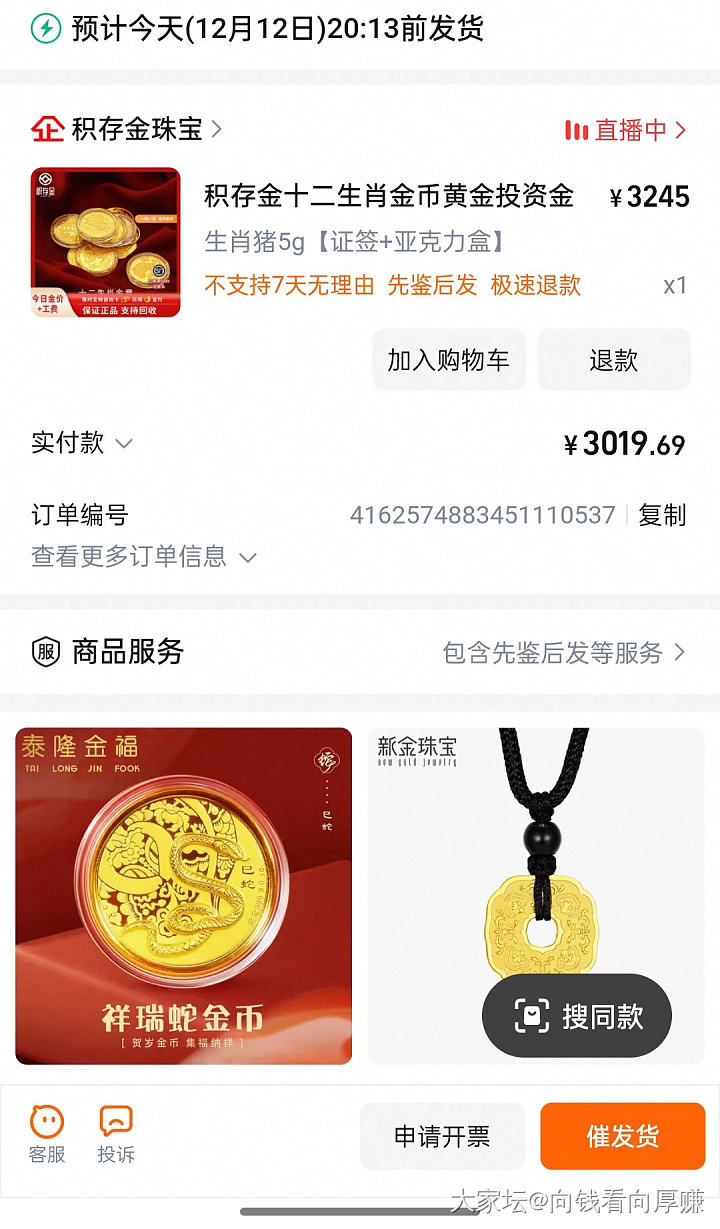Tap 催发货 to urge shipment
720x1229 pixels.
[x=622, y=1136]
